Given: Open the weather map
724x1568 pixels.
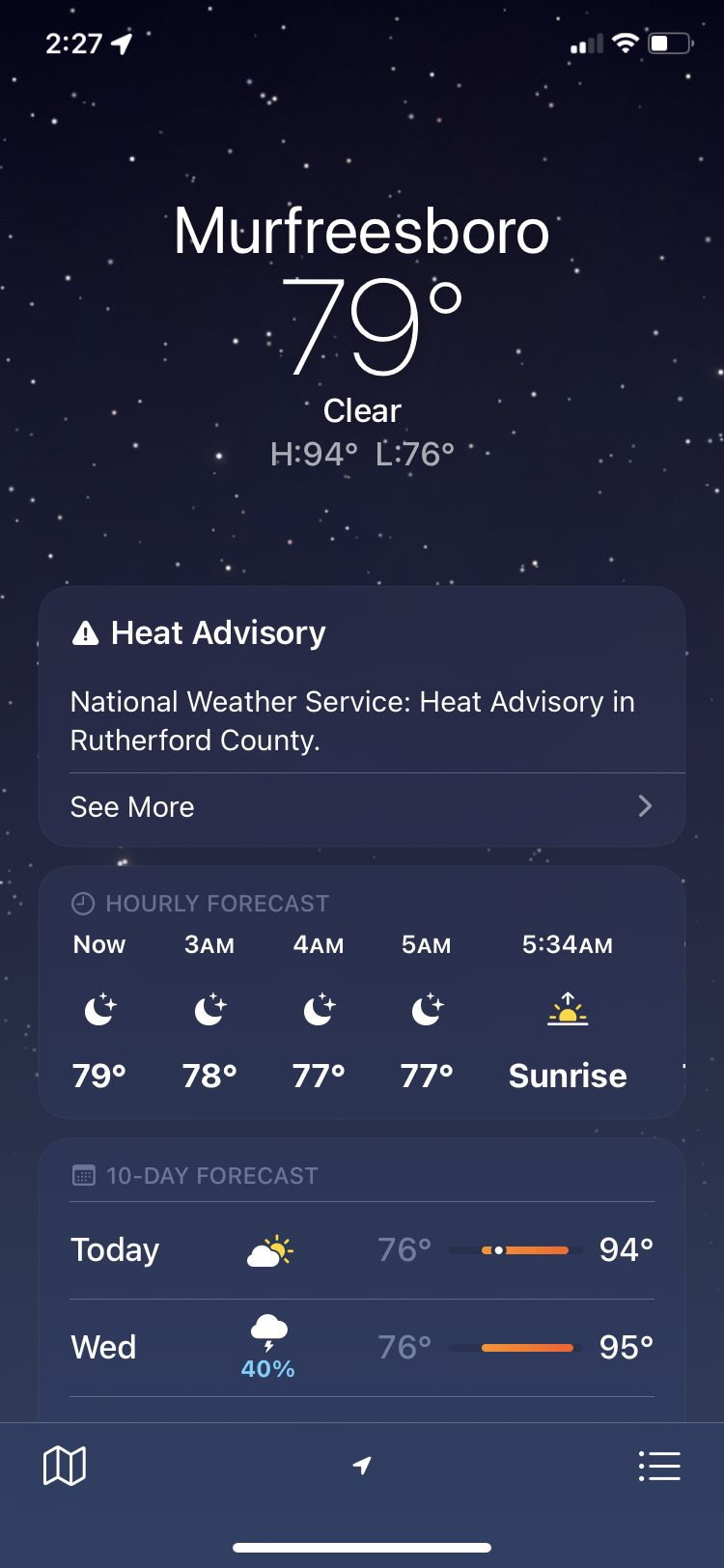Looking at the screenshot, I should pyautogui.click(x=65, y=1466).
